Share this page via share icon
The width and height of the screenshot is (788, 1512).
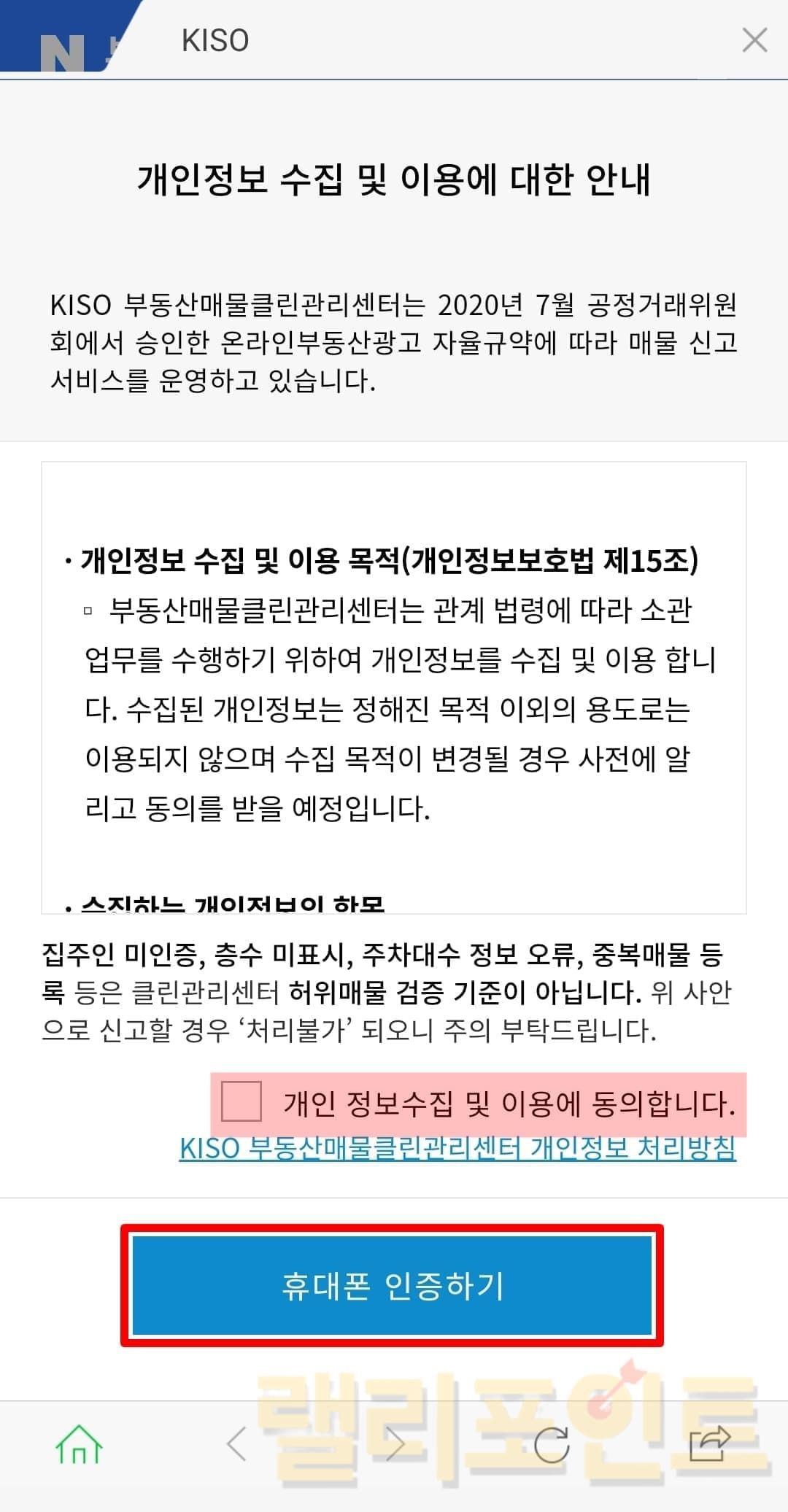pos(709,1444)
